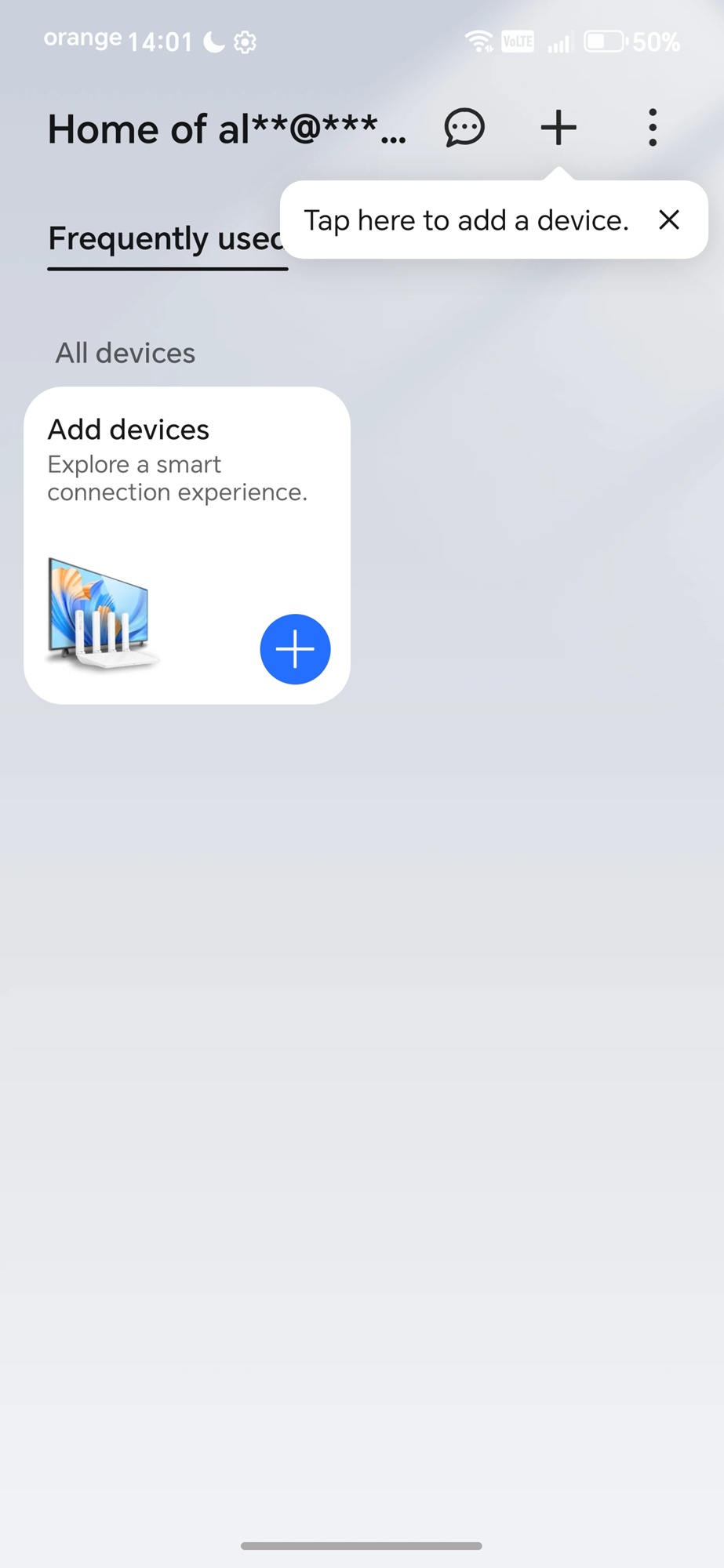
Task: Open the home name dropdown title
Action: click(x=227, y=129)
